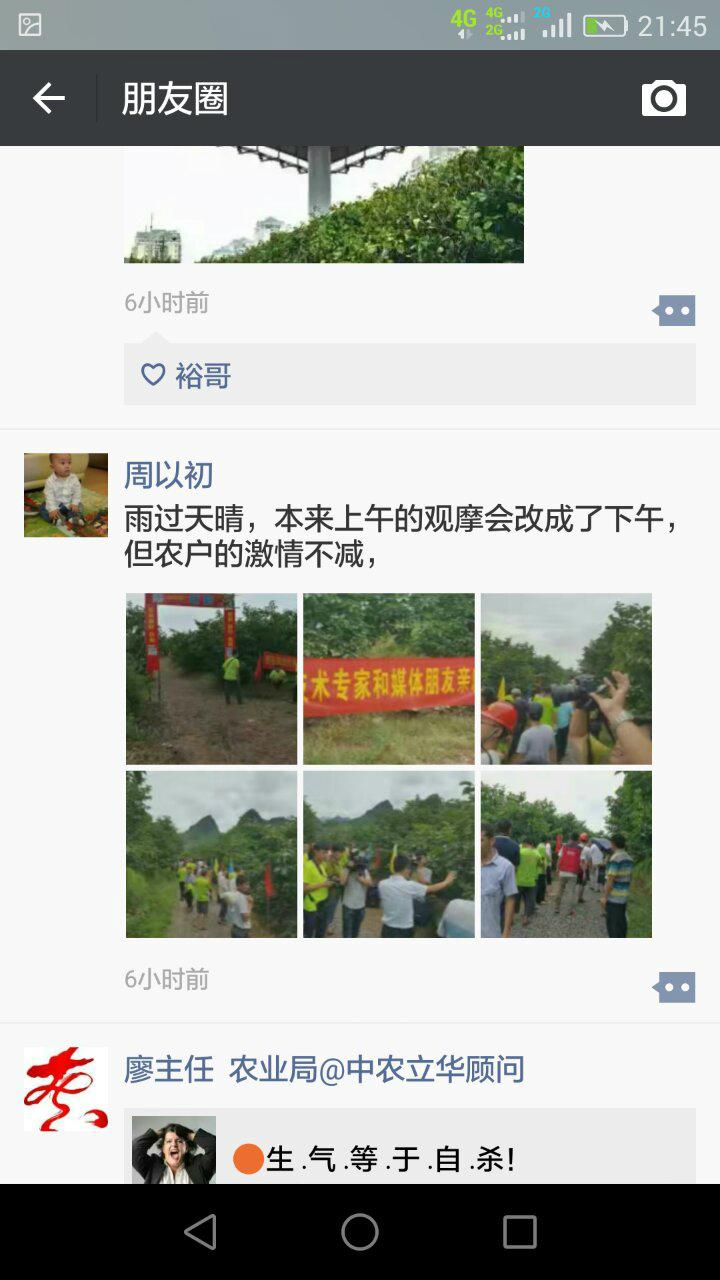View the photo with the red banner 专家和媒体朋友
This screenshot has height=1280, width=720.
coord(389,679)
